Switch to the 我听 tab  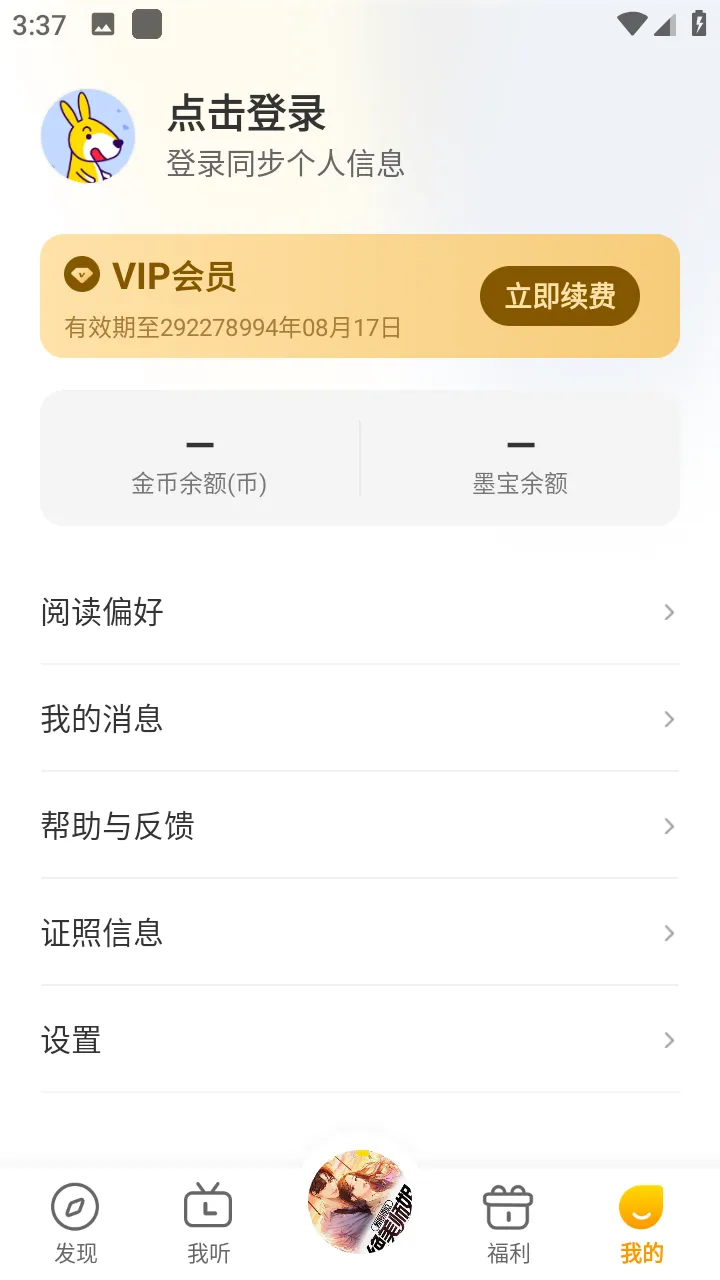(208, 1222)
